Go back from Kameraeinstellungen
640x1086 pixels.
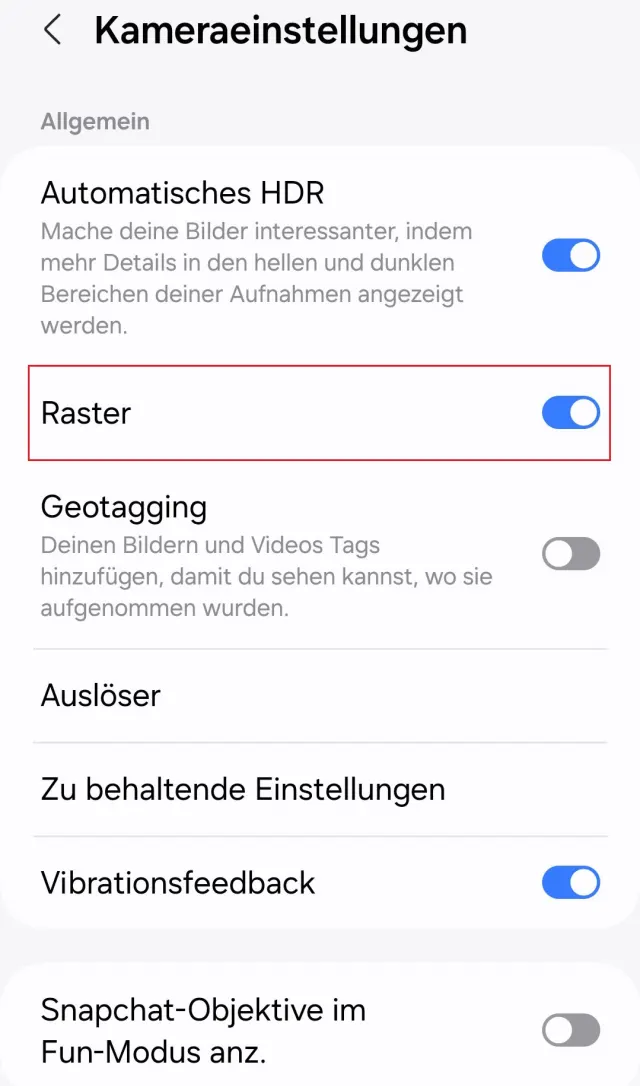(x=53, y=31)
